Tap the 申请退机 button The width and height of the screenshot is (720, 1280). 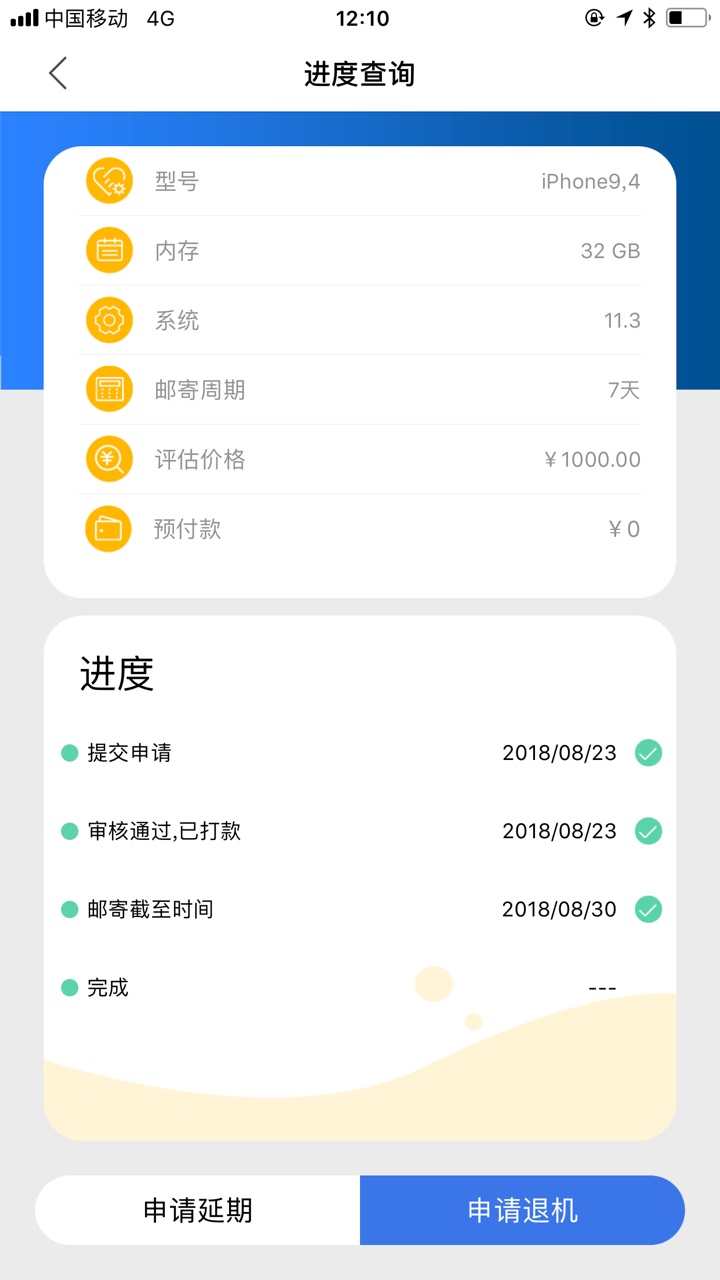(522, 1210)
